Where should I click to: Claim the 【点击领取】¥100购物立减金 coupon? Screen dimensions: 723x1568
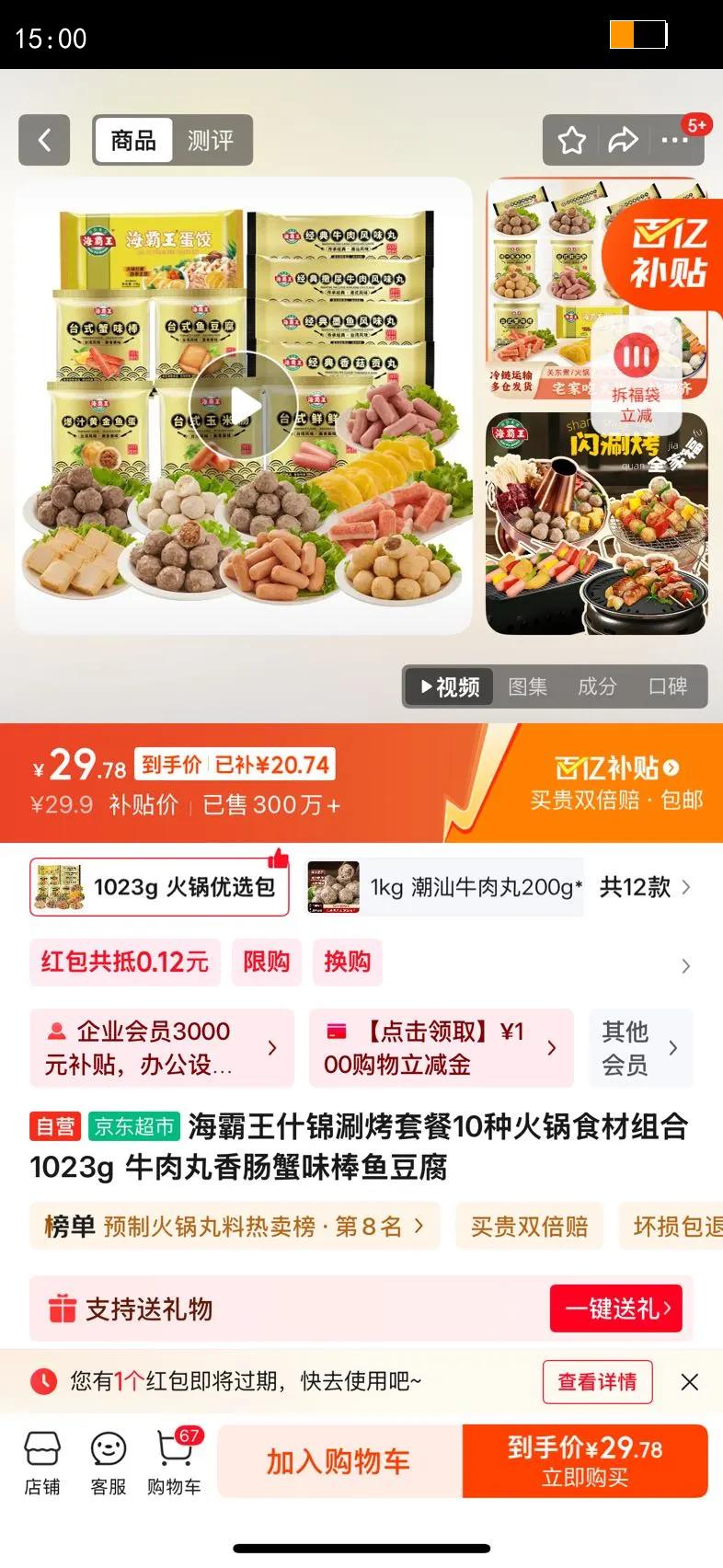[x=442, y=1048]
